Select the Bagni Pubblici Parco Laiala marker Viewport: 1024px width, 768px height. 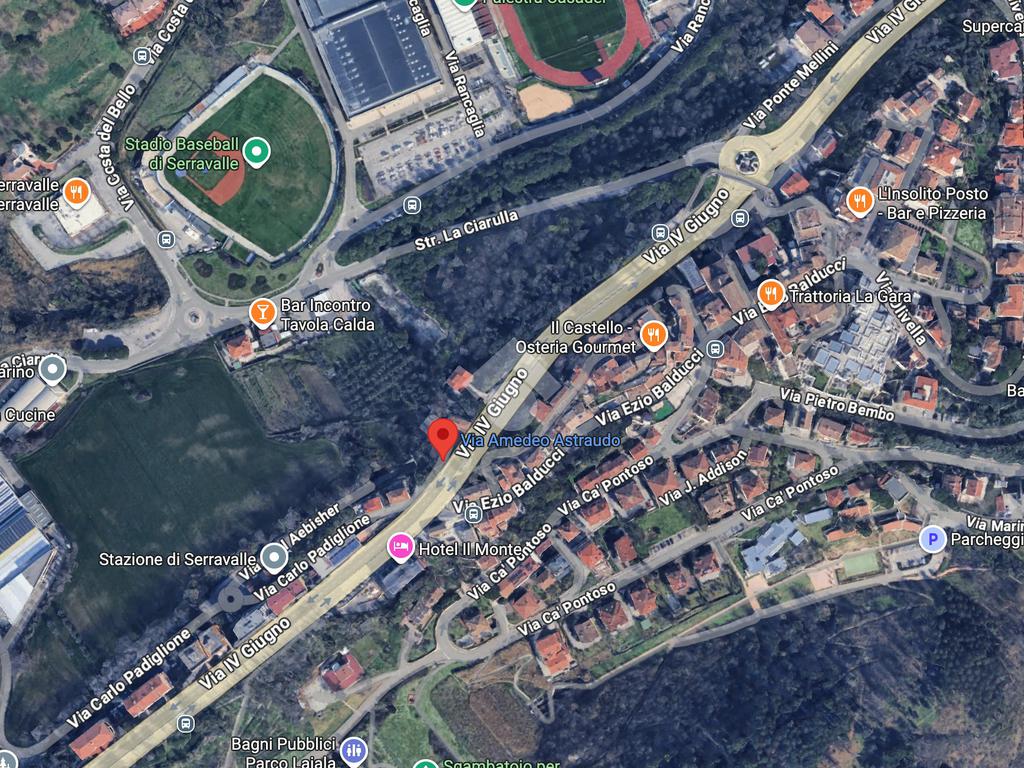point(352,750)
